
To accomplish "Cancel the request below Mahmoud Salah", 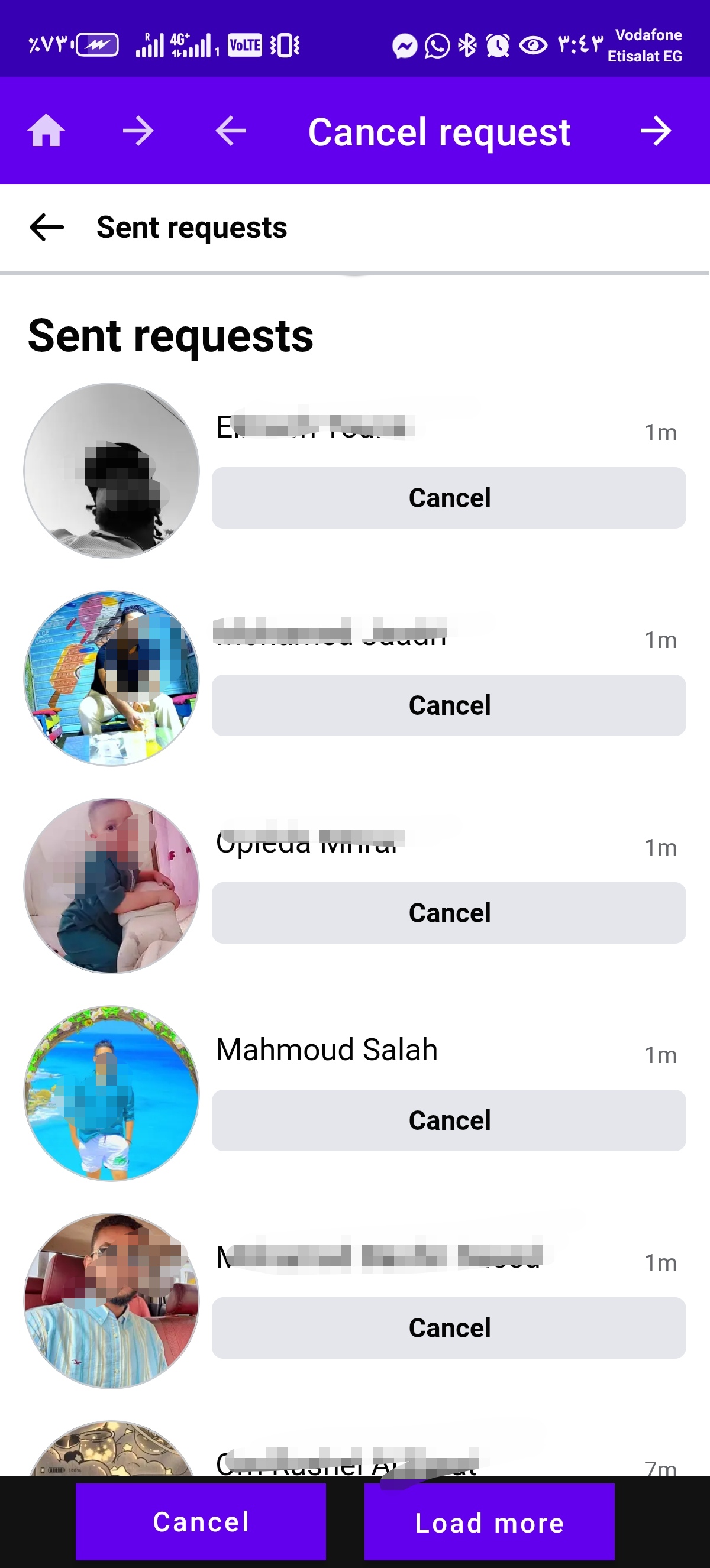I will pos(448,1327).
